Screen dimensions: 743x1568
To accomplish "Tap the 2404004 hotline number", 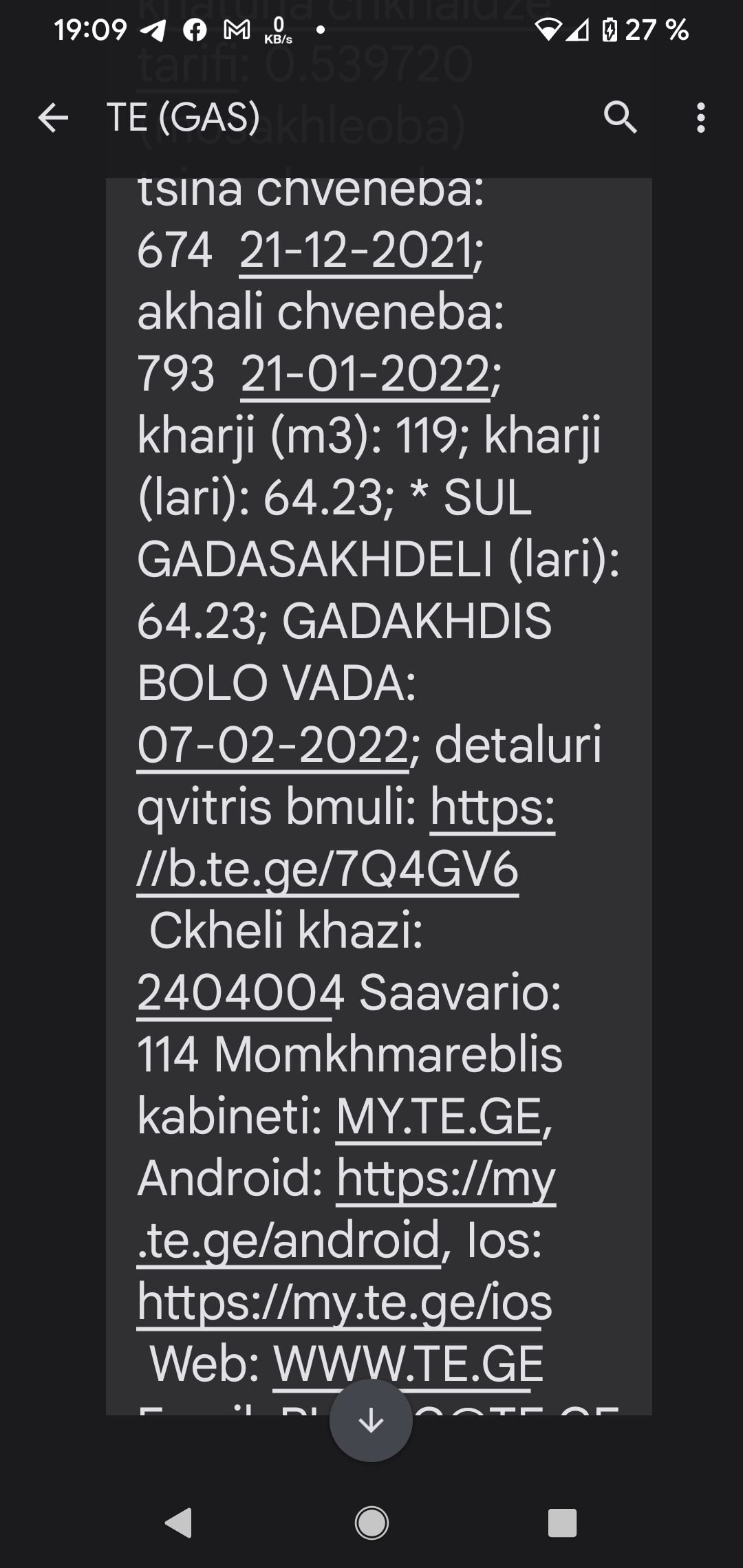I will [240, 992].
